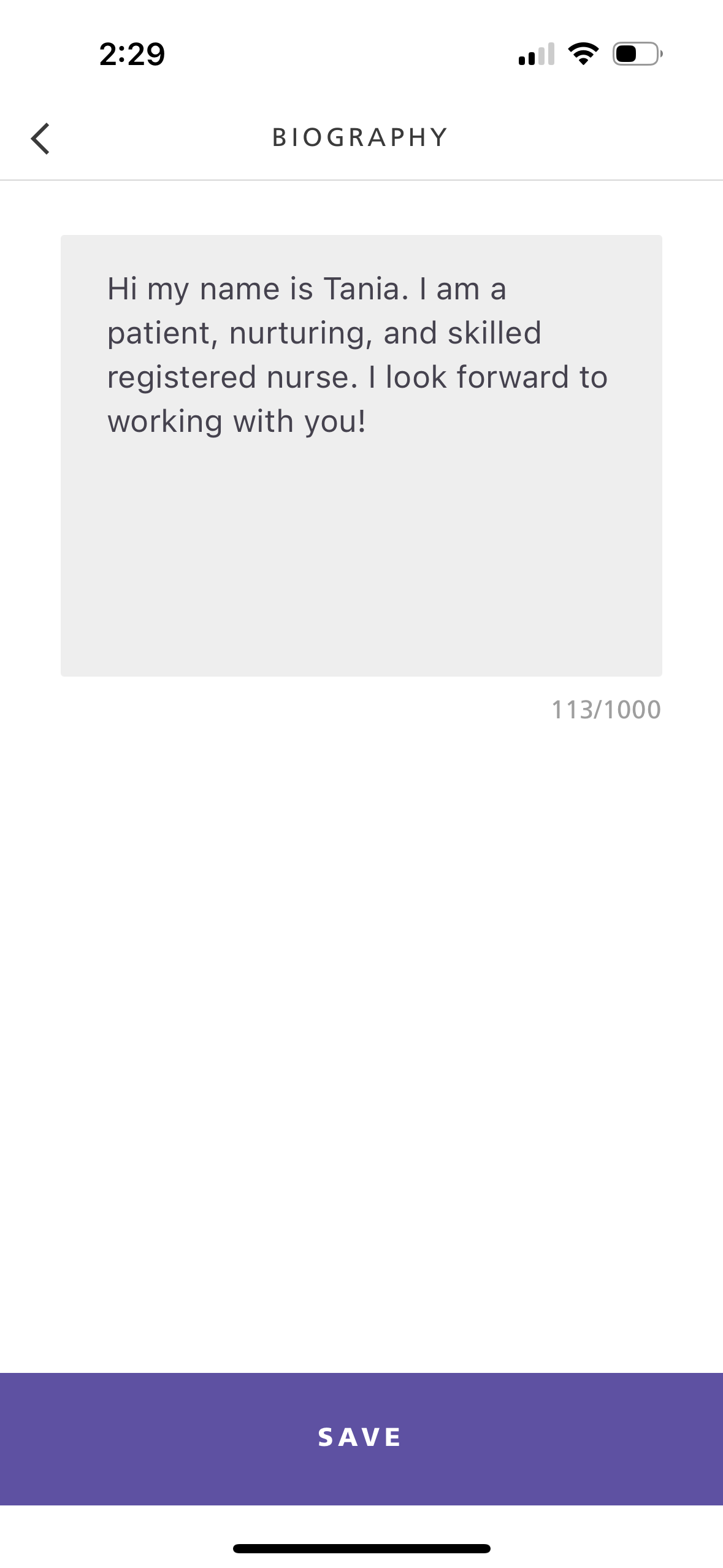Return to previous screen via back arrow

click(x=41, y=138)
